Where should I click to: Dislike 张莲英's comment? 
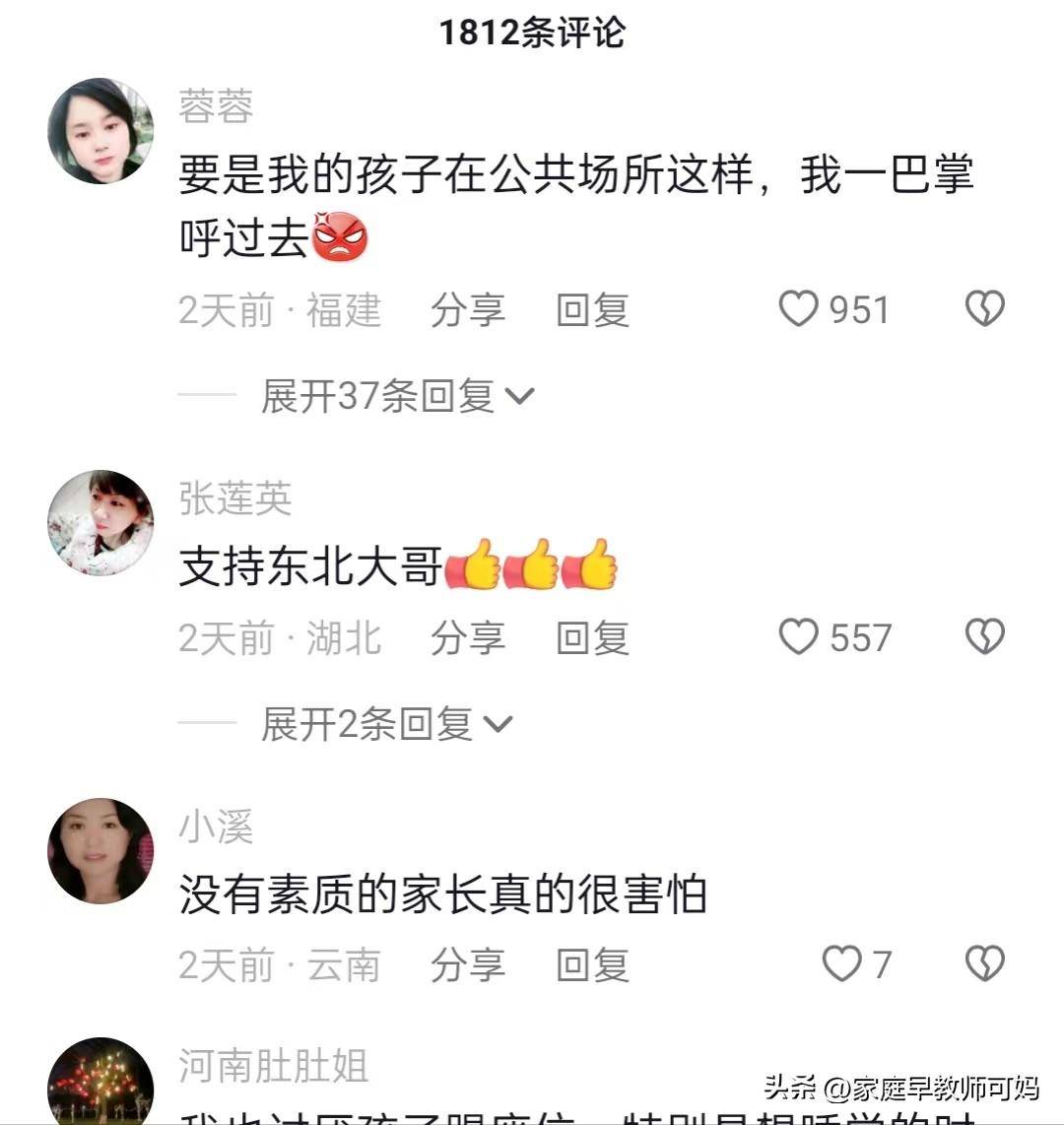click(984, 638)
